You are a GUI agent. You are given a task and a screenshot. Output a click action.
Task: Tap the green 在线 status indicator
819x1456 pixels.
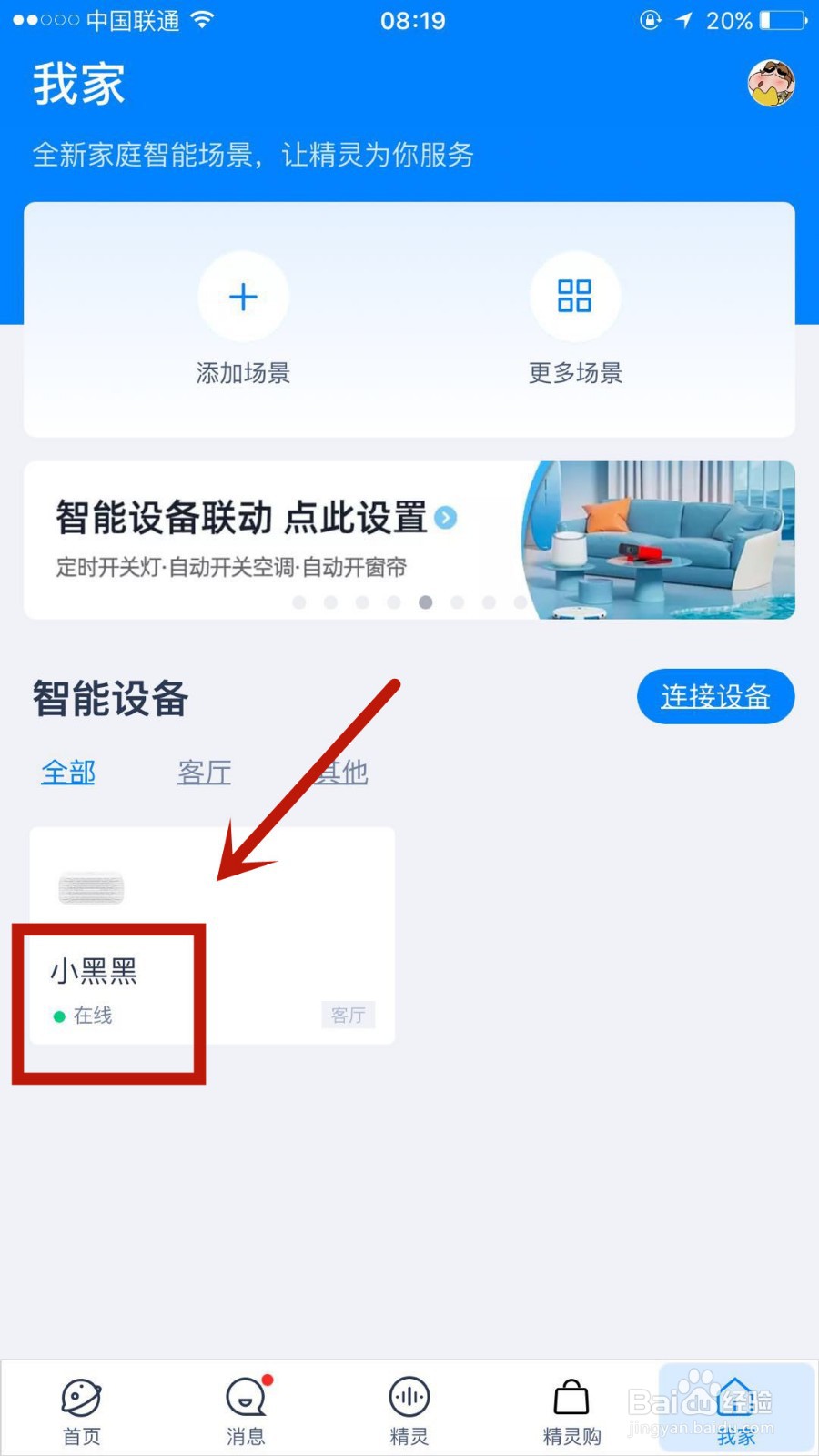pyautogui.click(x=59, y=1016)
